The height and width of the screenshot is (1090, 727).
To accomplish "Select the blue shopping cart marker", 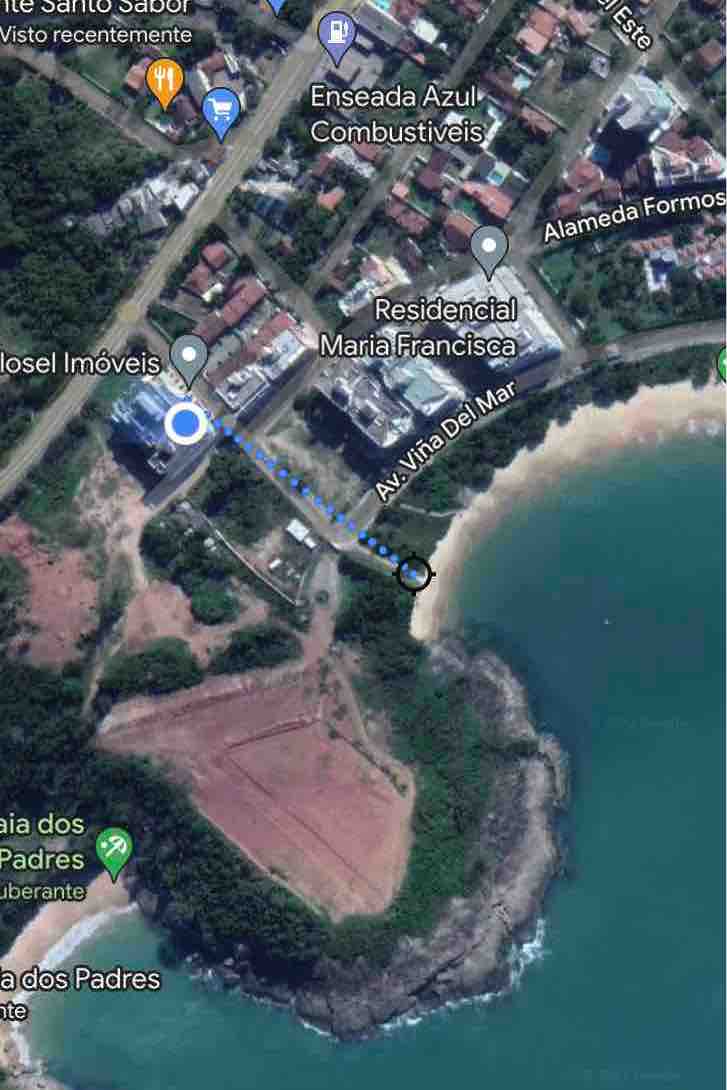I will click(x=220, y=109).
